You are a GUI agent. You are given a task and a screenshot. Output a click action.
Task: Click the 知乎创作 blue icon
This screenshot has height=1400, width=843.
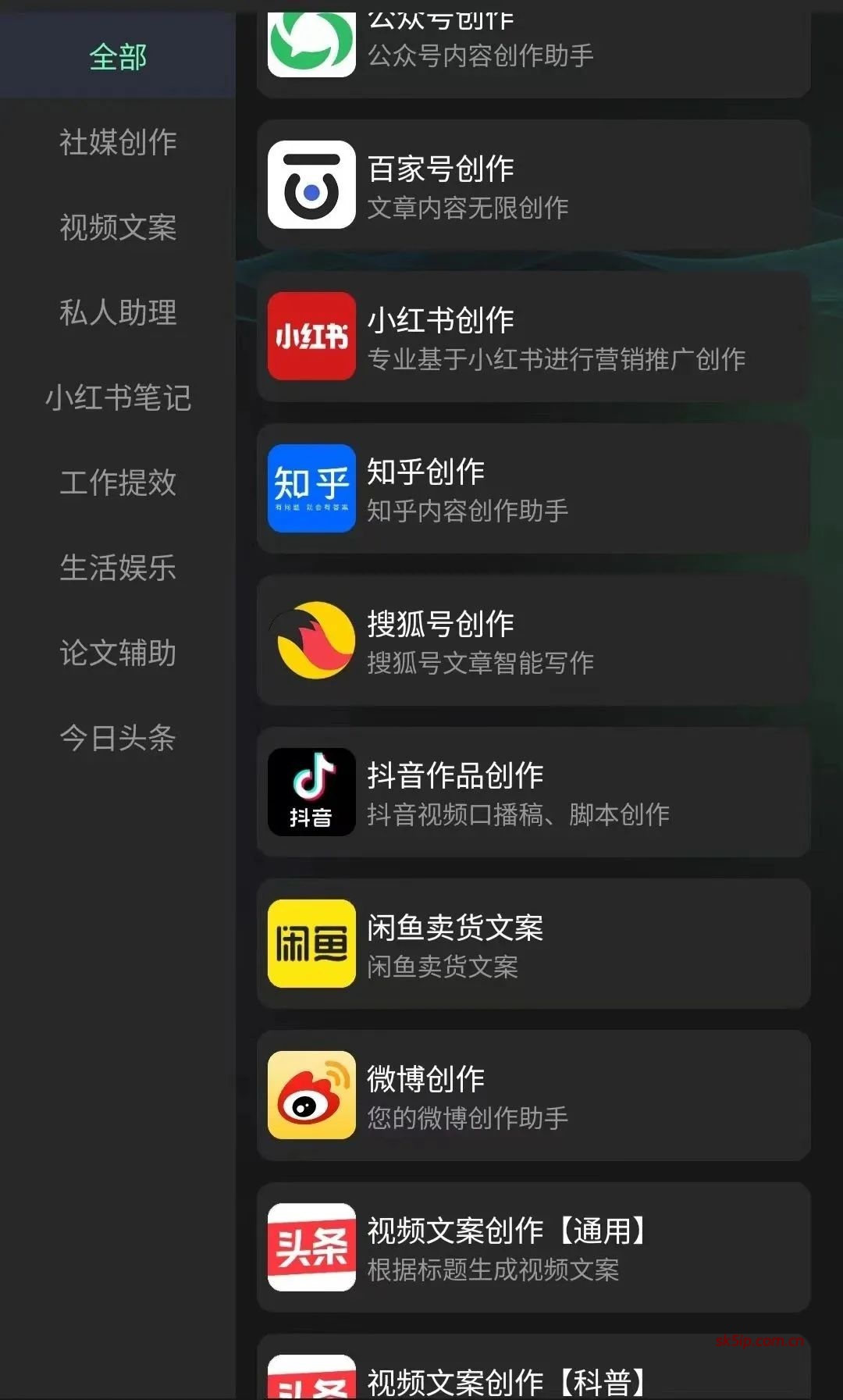point(311,488)
